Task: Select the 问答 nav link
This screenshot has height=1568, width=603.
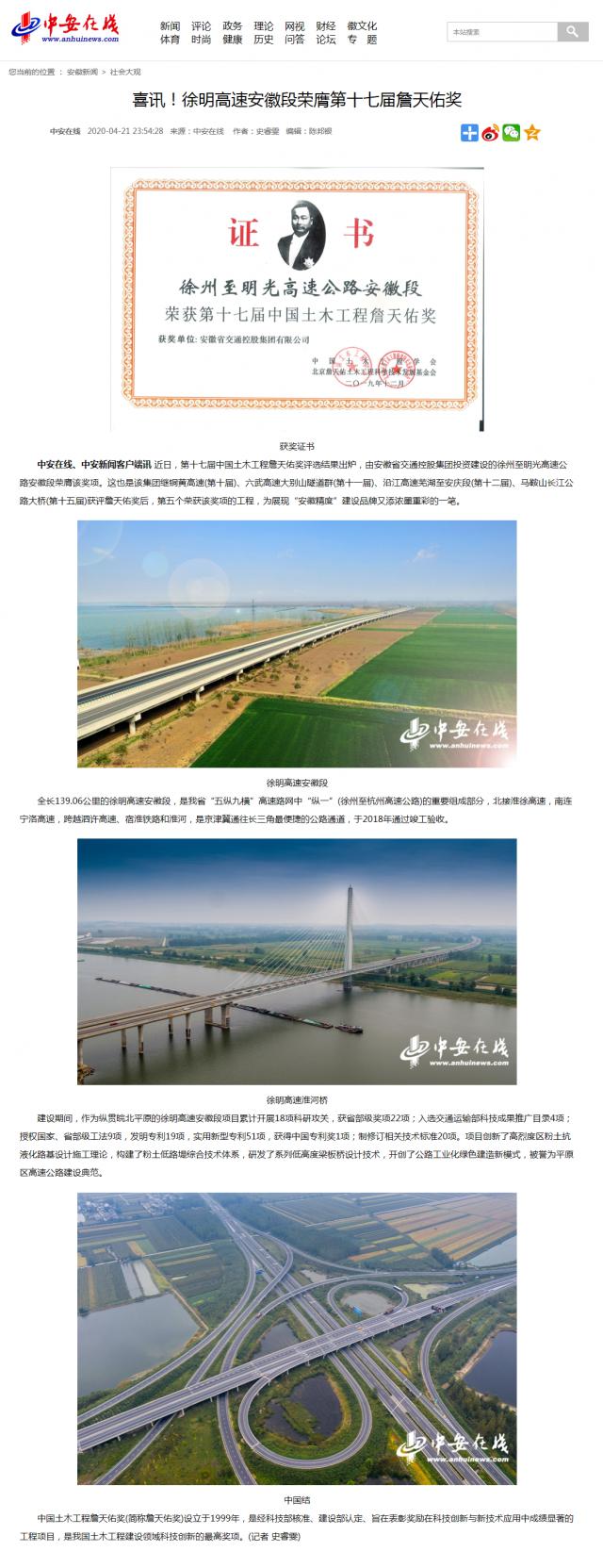Action: pos(295,40)
